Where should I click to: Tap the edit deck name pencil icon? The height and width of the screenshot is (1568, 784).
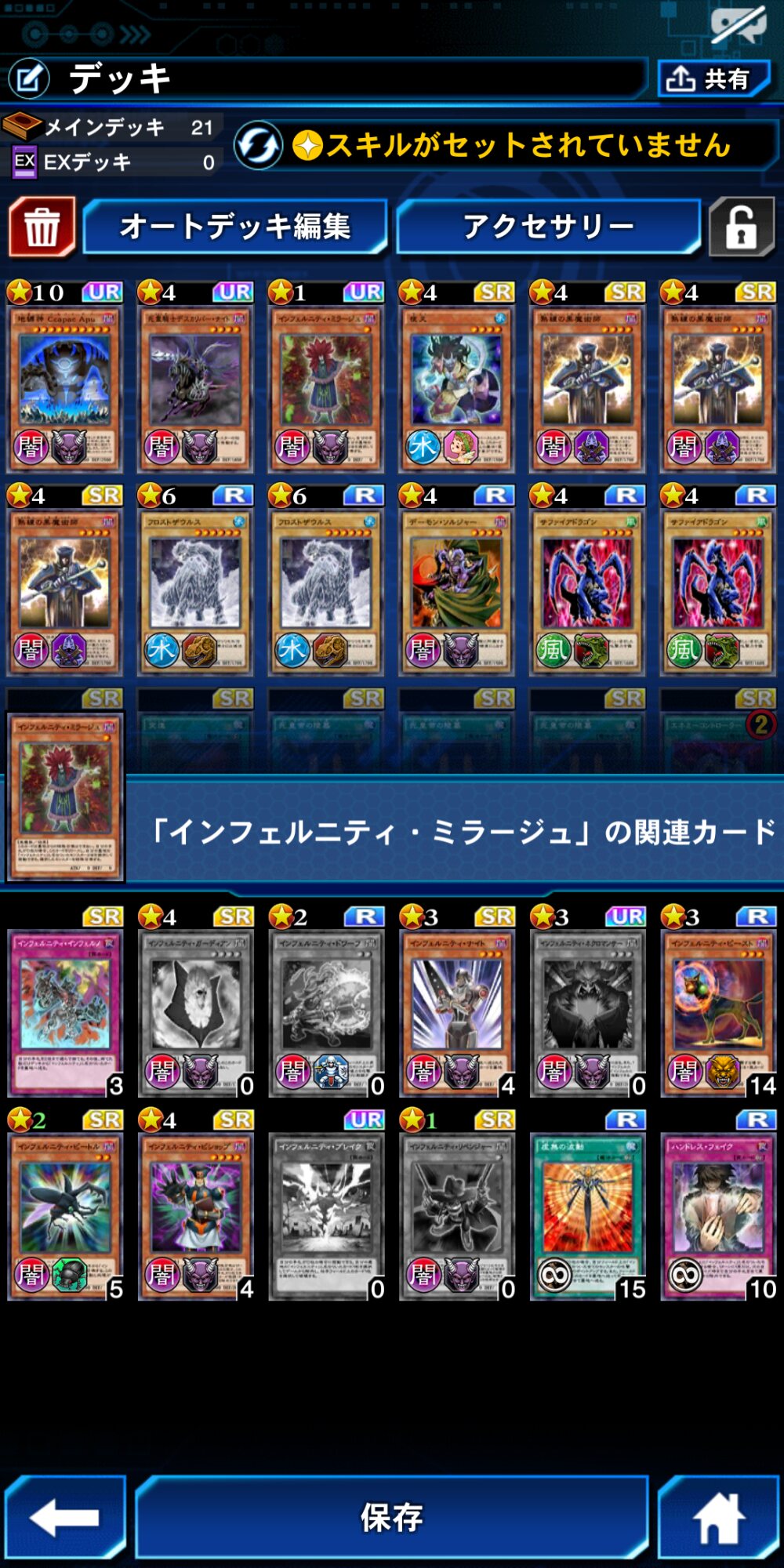29,78
